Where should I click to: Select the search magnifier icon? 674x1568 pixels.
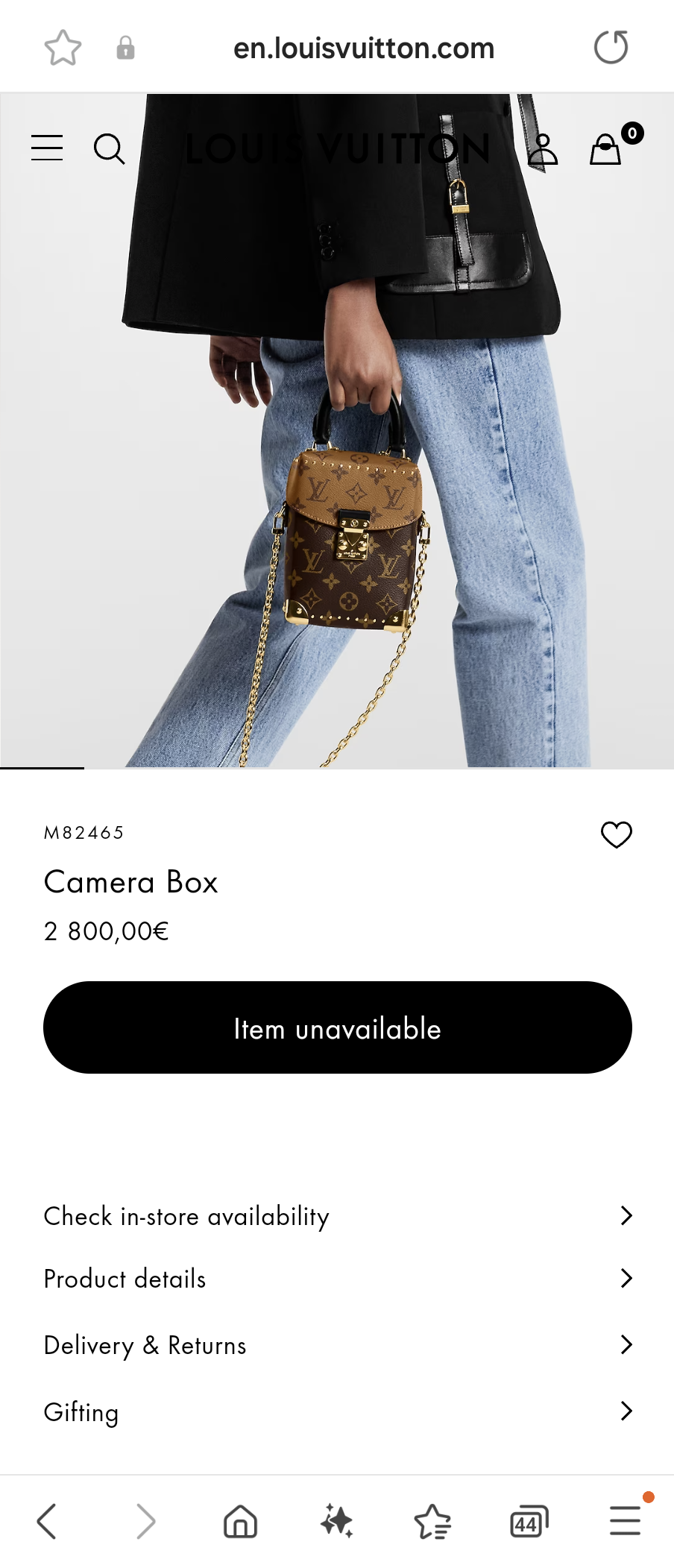(110, 148)
